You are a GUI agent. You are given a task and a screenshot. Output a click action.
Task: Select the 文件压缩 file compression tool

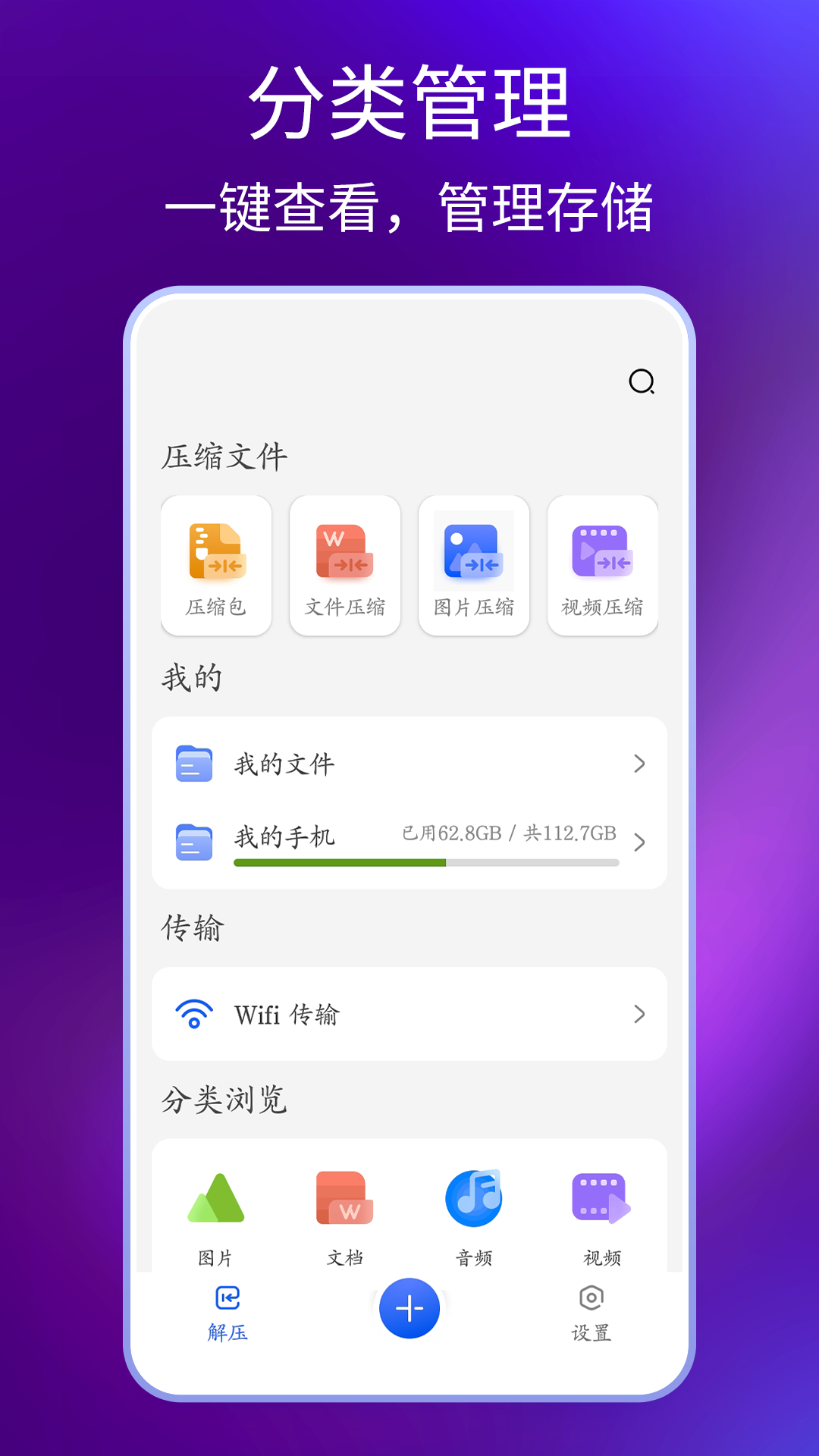click(x=344, y=565)
